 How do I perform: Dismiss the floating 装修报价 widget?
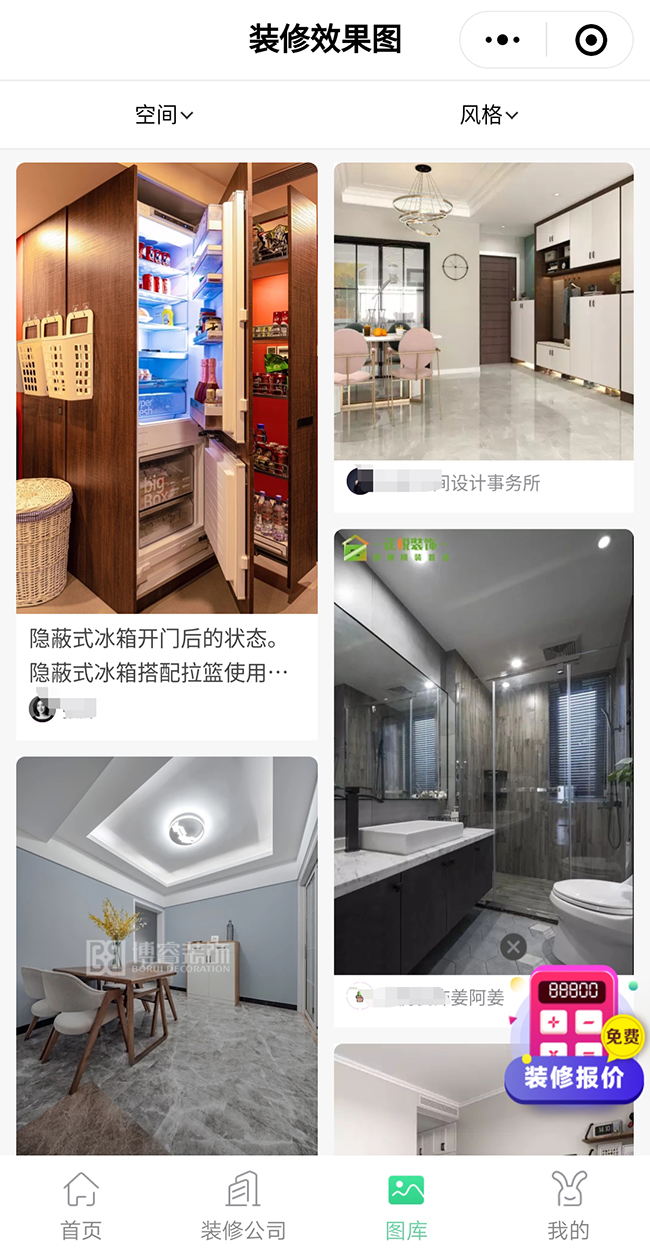513,946
